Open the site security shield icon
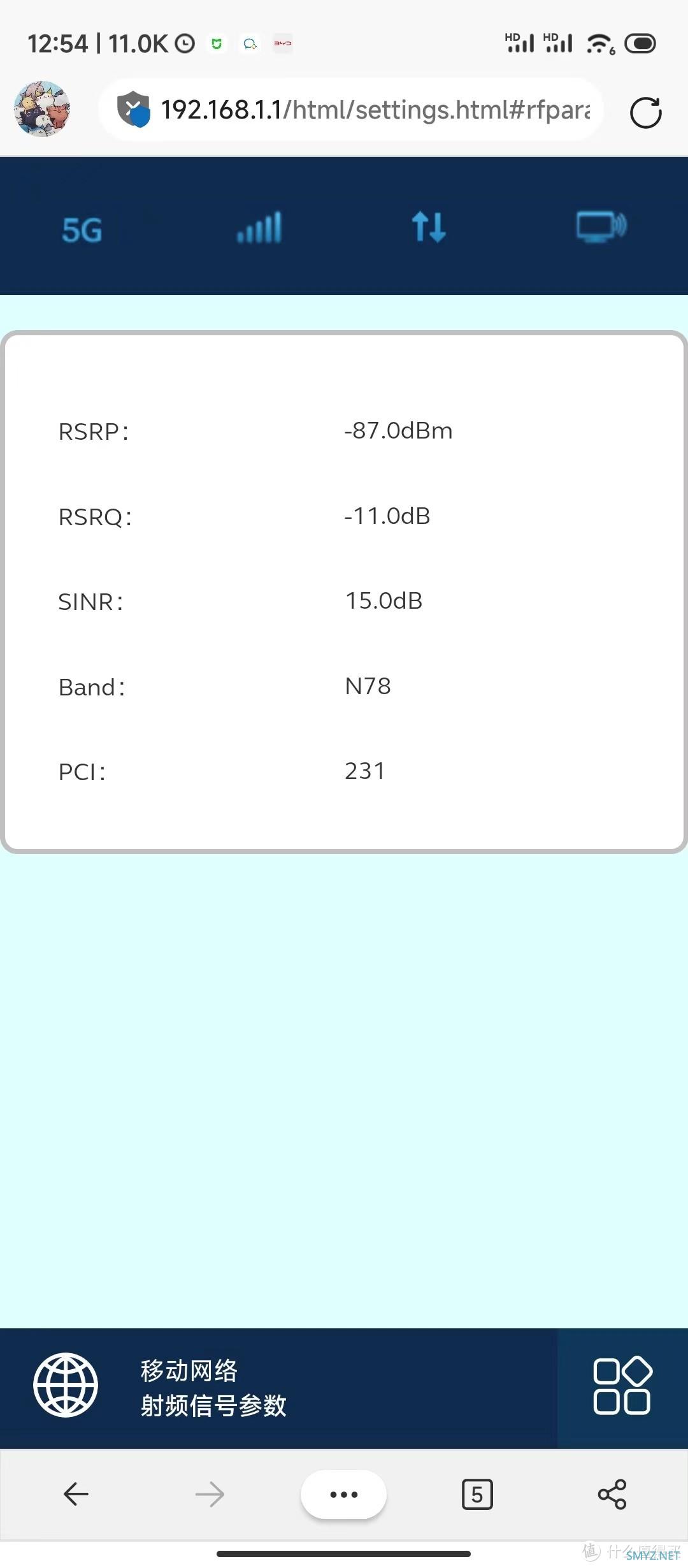Image resolution: width=688 pixels, height=1568 pixels. [133, 109]
